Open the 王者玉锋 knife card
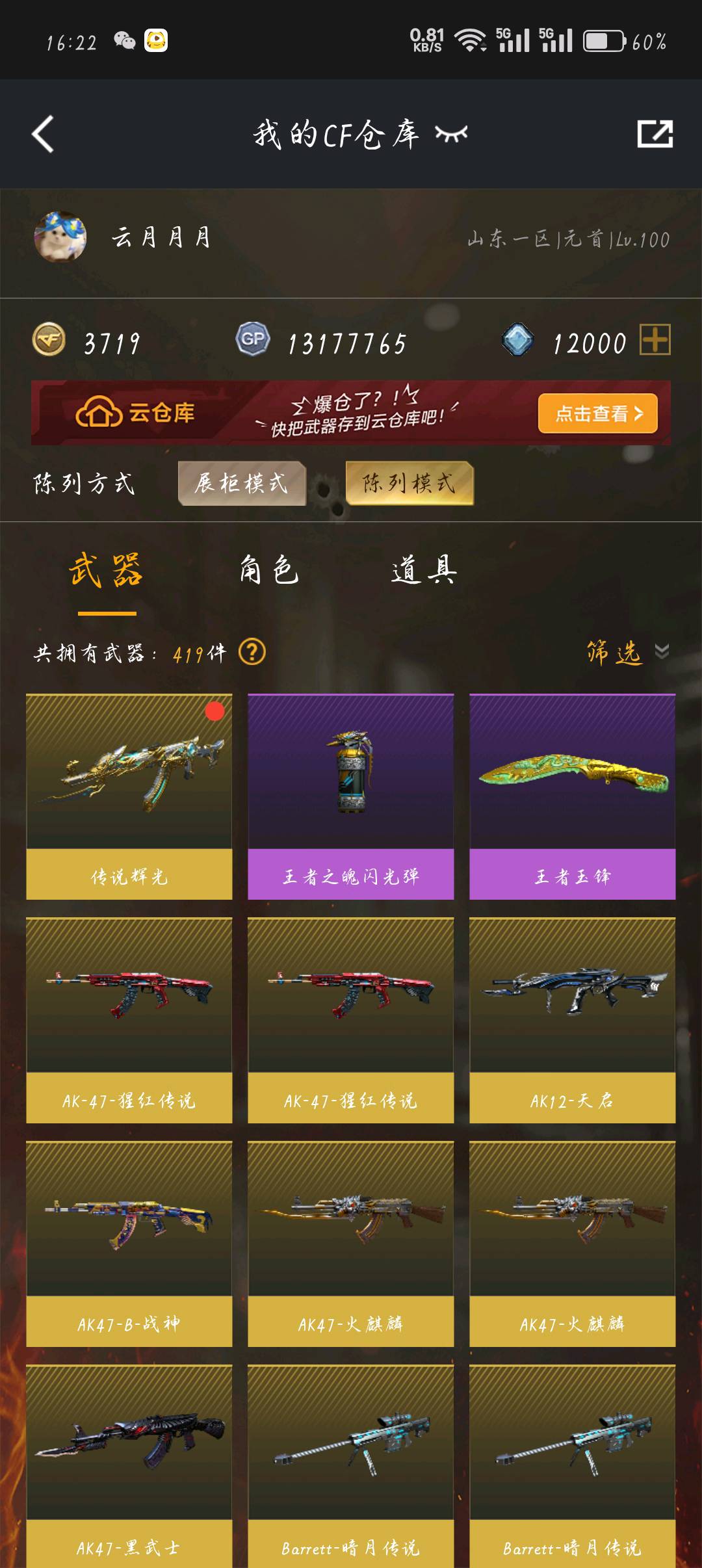This screenshot has height=1568, width=702. [x=572, y=796]
